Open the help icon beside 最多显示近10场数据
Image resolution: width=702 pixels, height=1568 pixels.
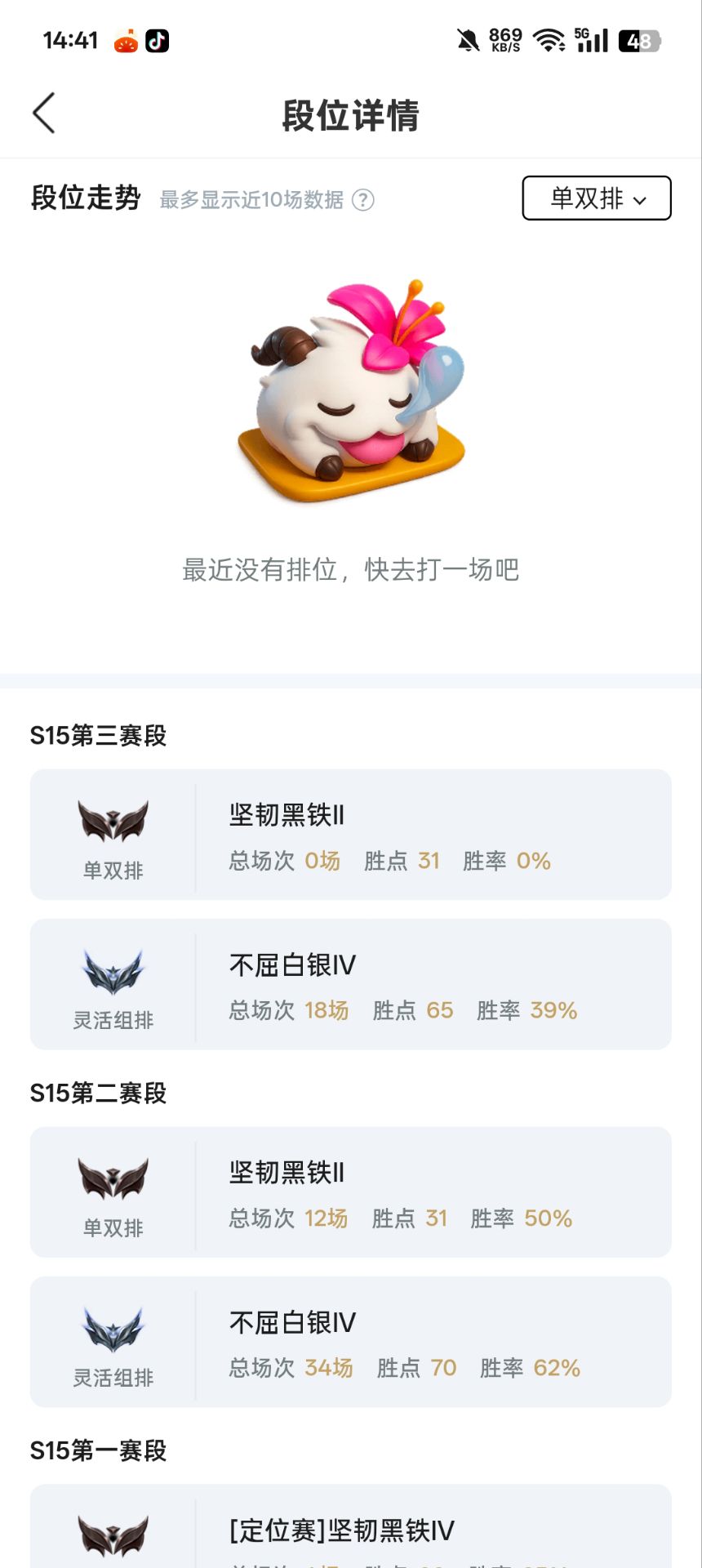pyautogui.click(x=363, y=200)
